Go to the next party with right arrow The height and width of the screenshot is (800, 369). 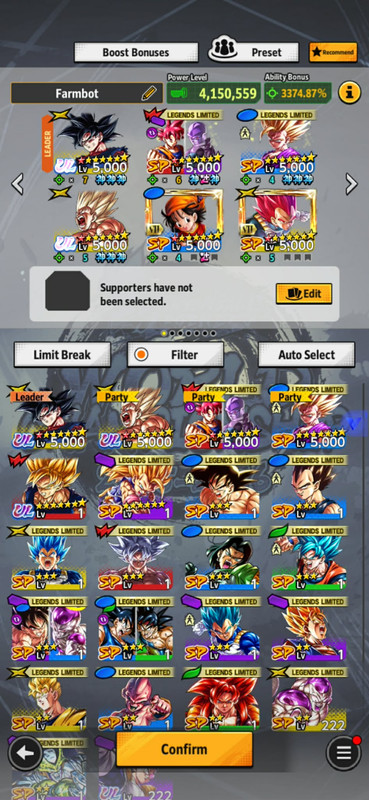[351, 184]
